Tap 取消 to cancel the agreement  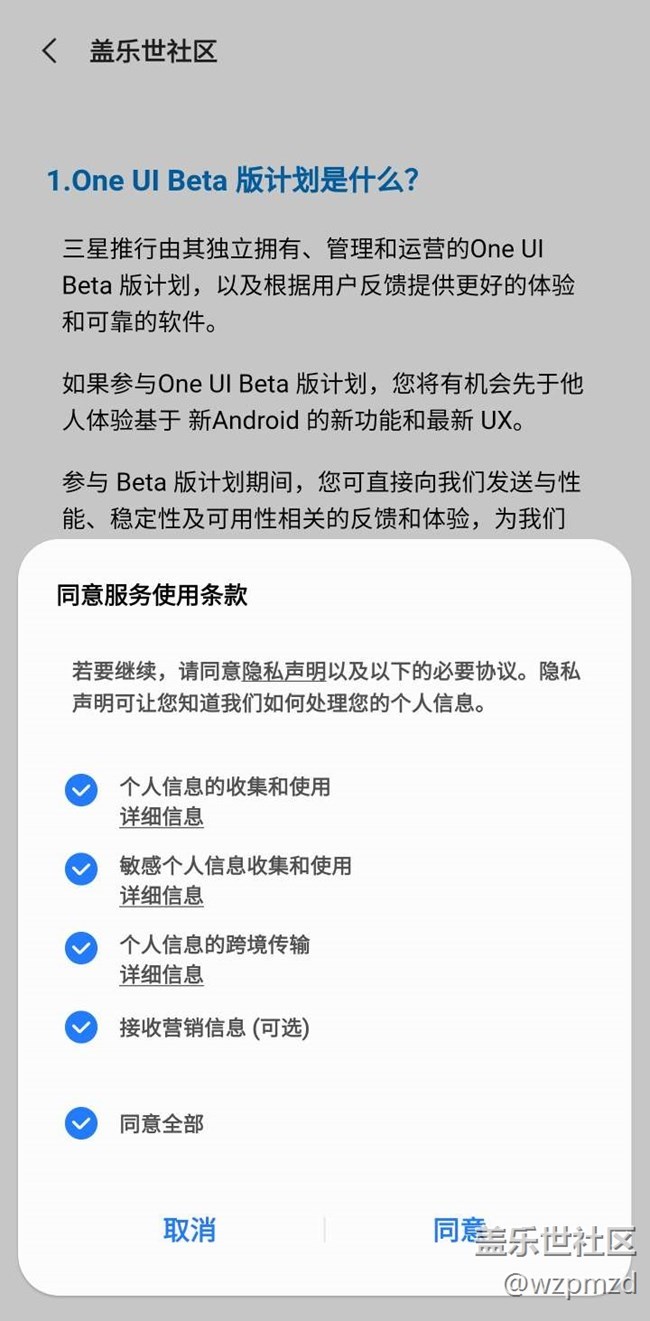189,1230
